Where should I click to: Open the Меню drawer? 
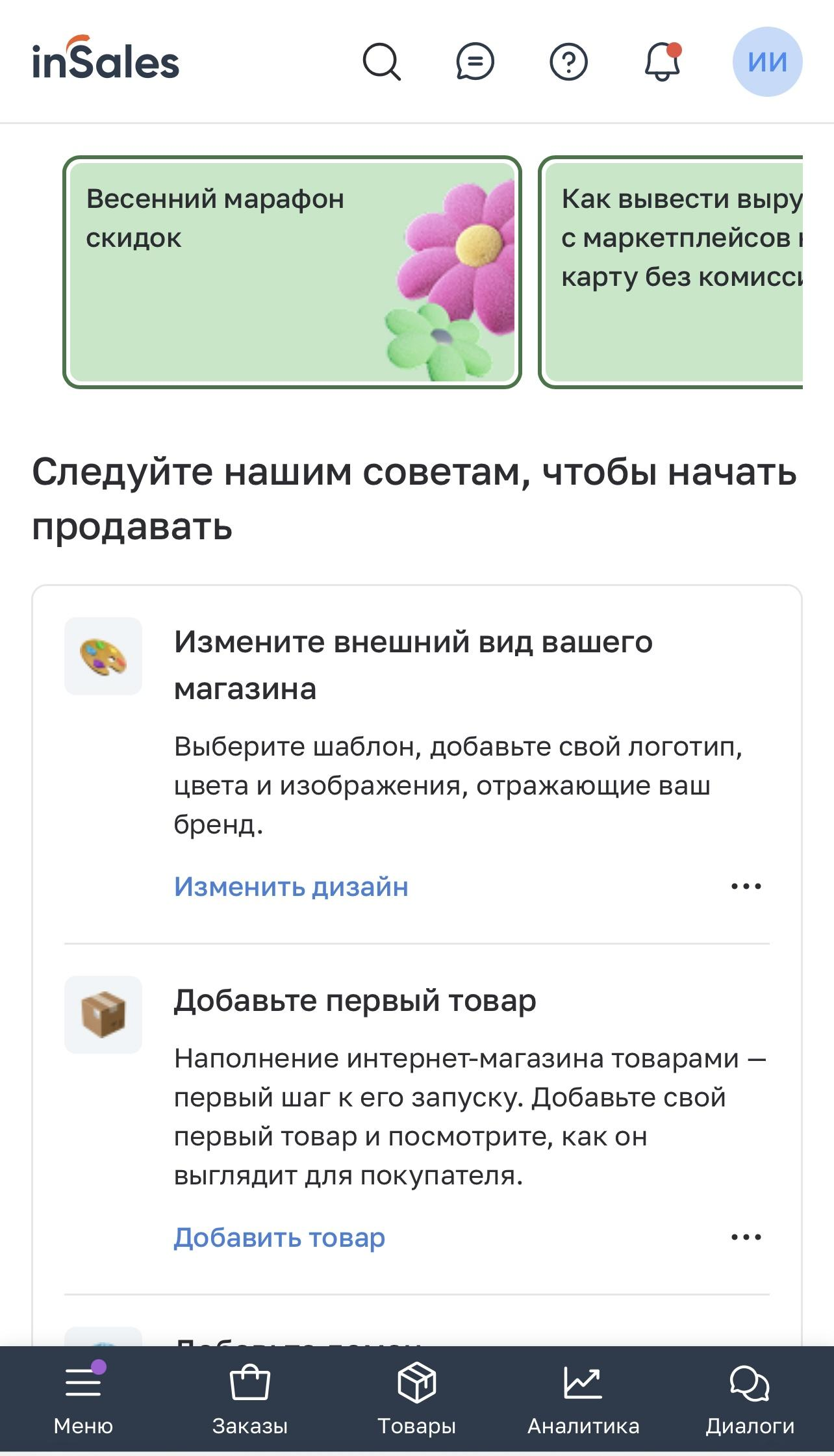pos(83,1398)
